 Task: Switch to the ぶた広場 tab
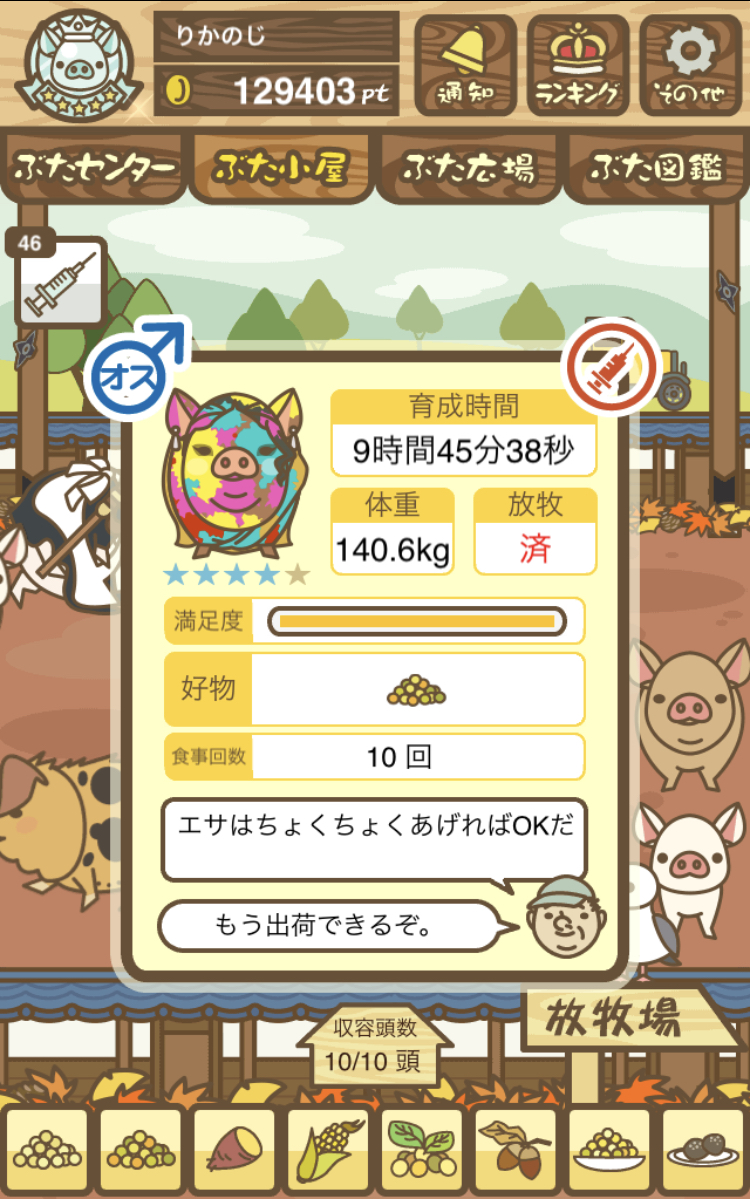click(x=468, y=168)
